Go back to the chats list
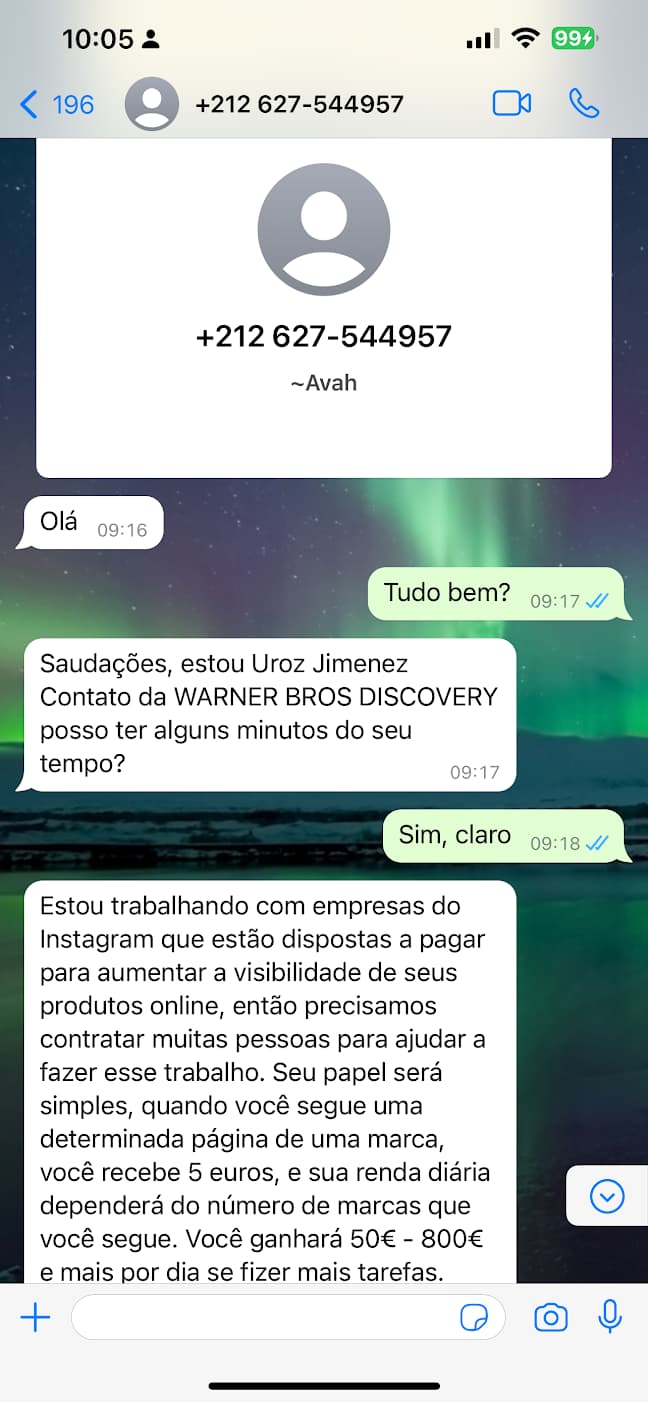The height and width of the screenshot is (1402, 648). [x=55, y=104]
